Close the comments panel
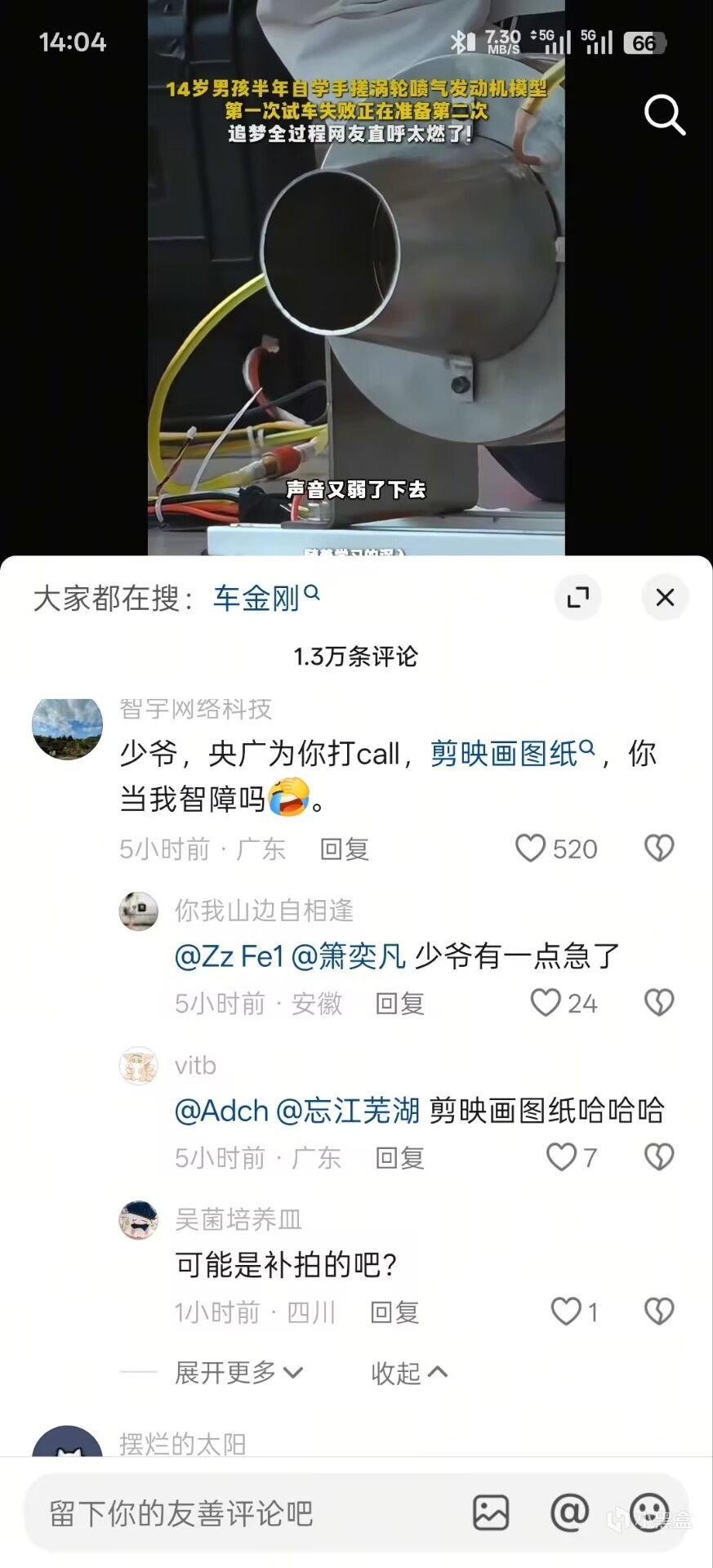This screenshot has width=713, height=1568. (x=665, y=597)
